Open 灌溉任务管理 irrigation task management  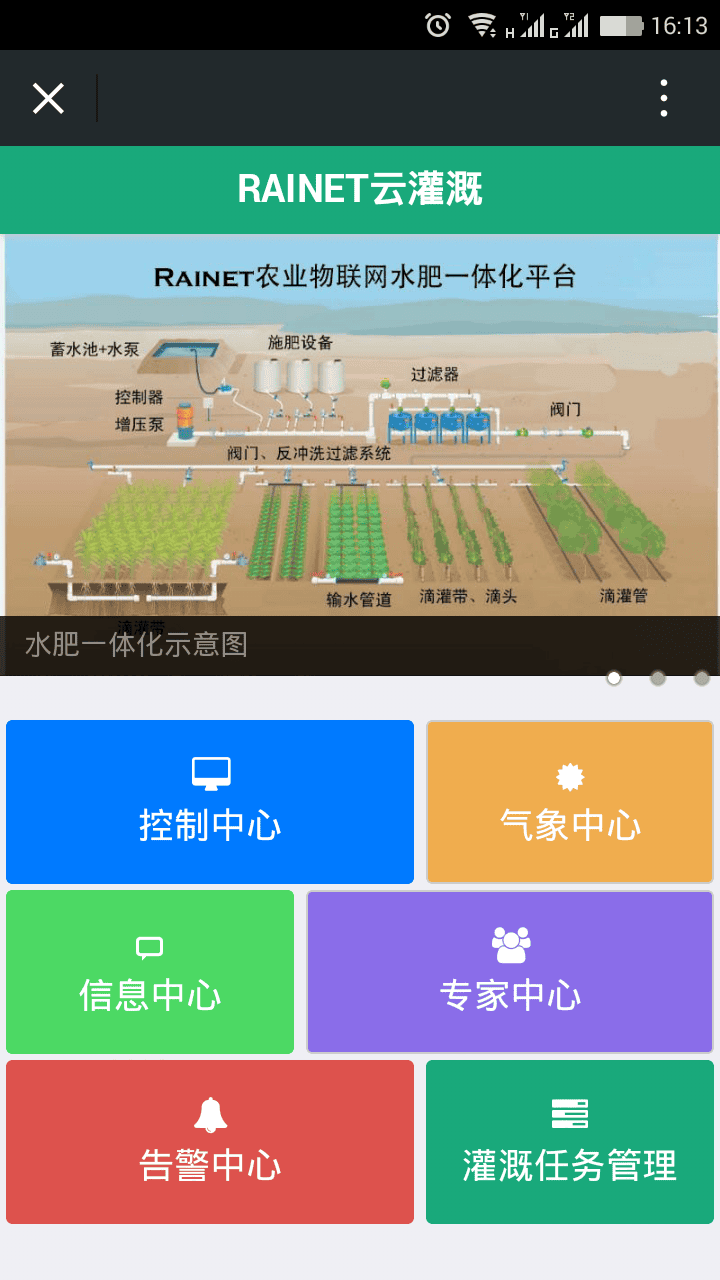(x=570, y=1142)
